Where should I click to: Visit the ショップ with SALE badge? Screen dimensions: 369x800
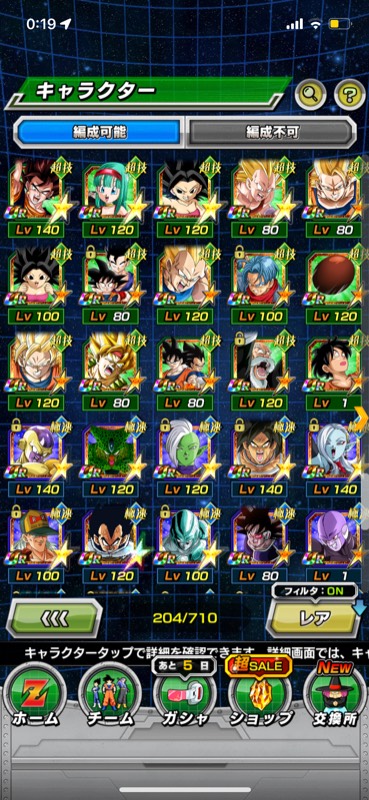click(260, 696)
